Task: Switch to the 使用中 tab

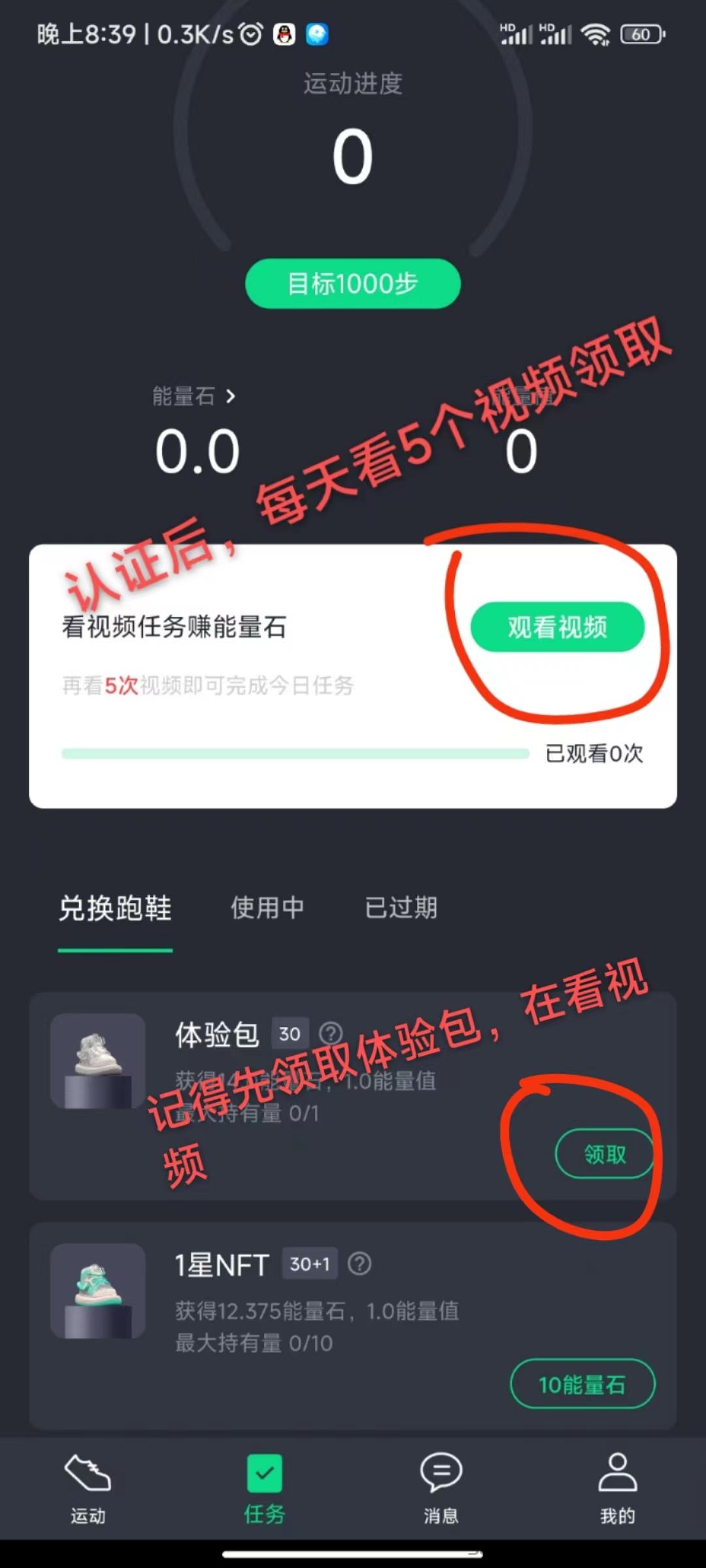Action: (267, 908)
